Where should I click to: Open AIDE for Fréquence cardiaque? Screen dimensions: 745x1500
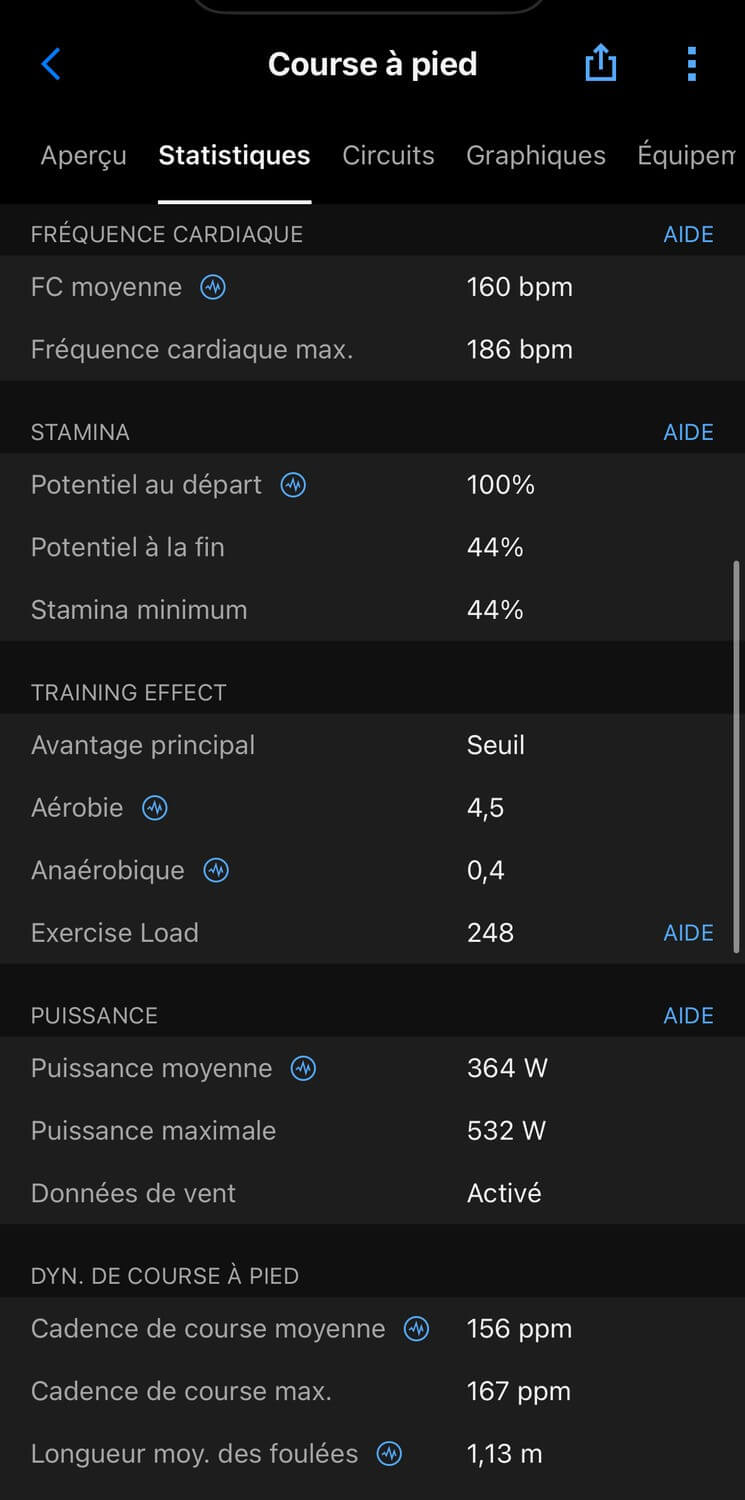pyautogui.click(x=688, y=235)
